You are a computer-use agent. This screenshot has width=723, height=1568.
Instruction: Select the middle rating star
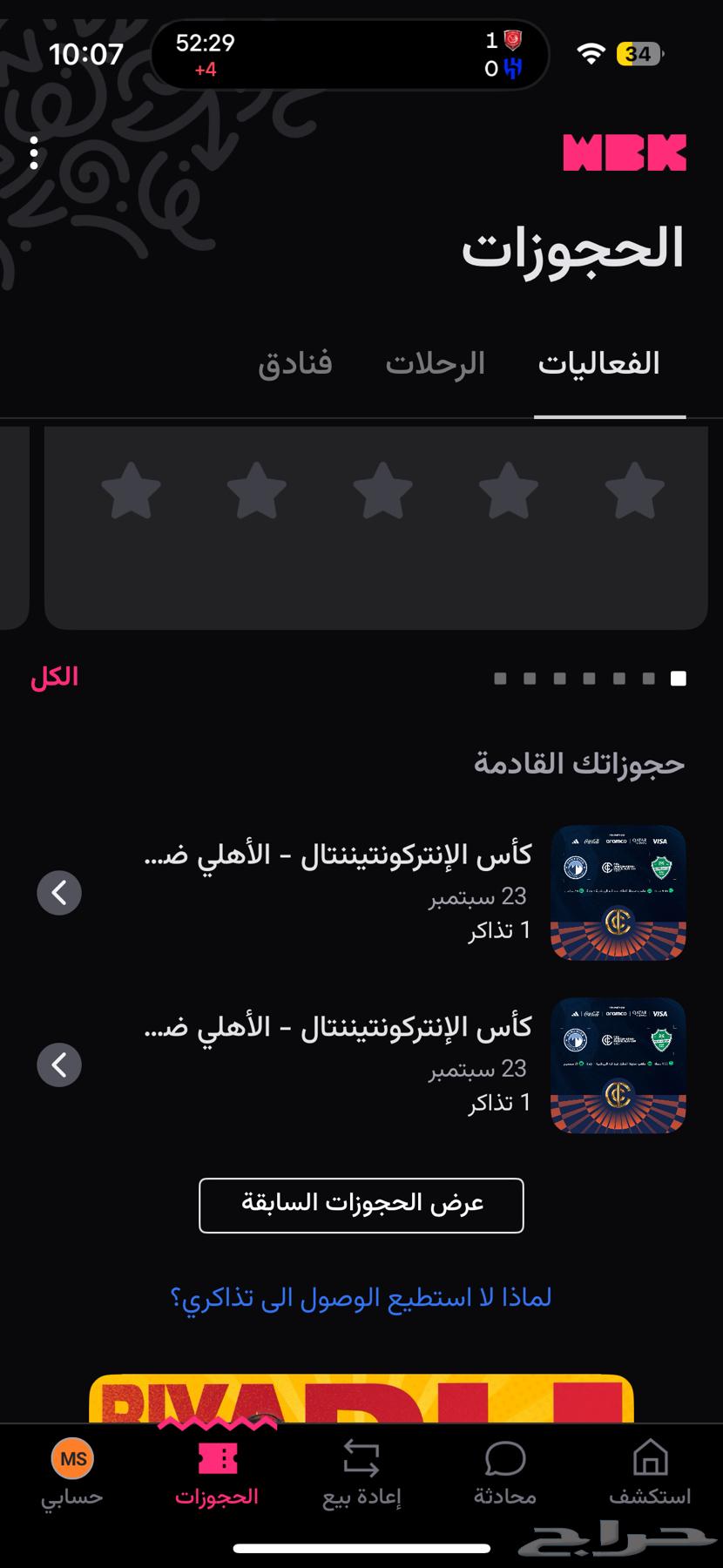383,492
